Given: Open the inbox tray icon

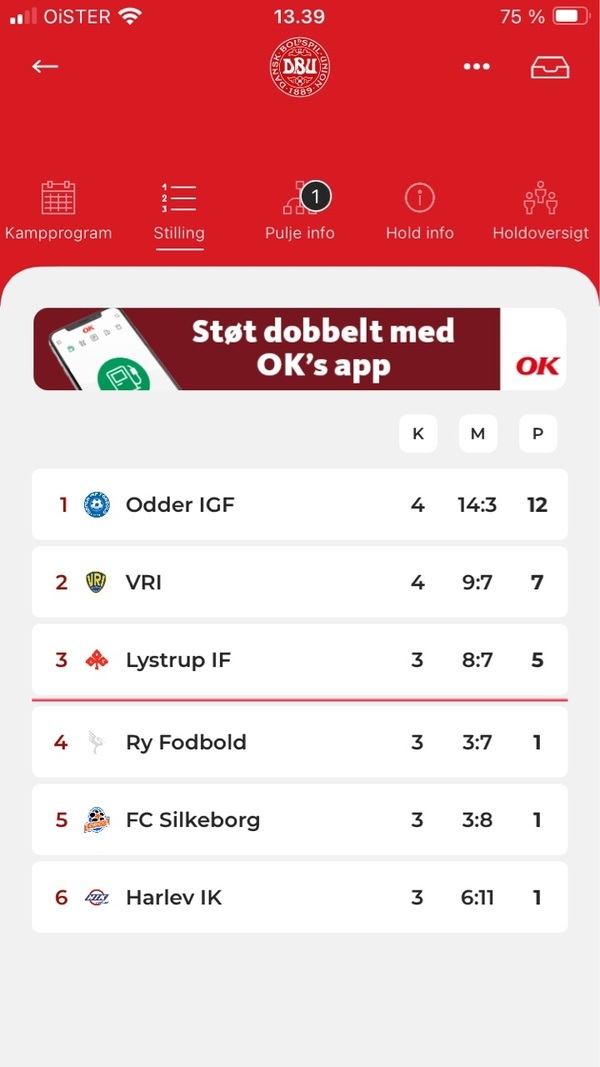Looking at the screenshot, I should 550,67.
